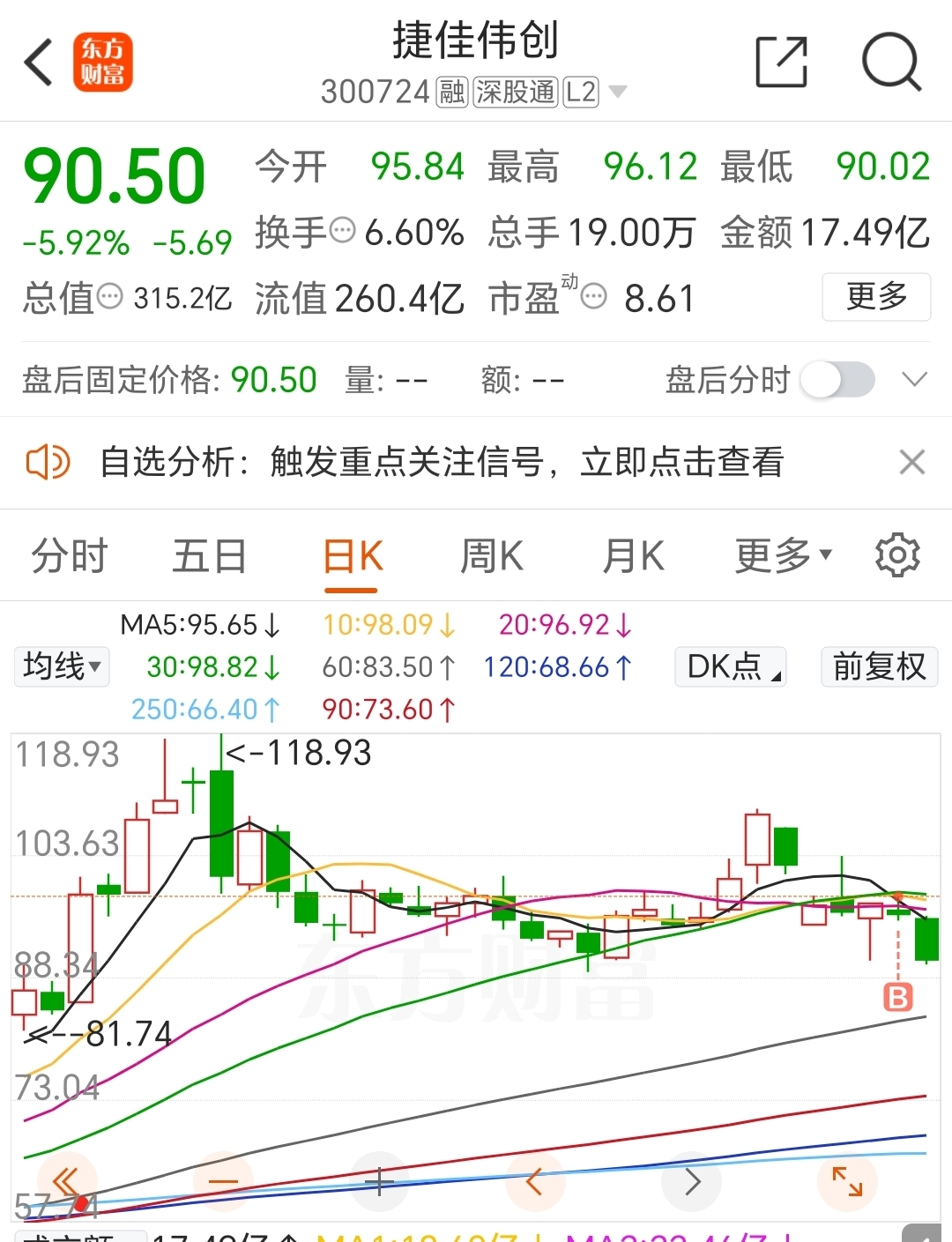952x1242 pixels.
Task: Open the 均线 indicator dropdown
Action: 62,666
